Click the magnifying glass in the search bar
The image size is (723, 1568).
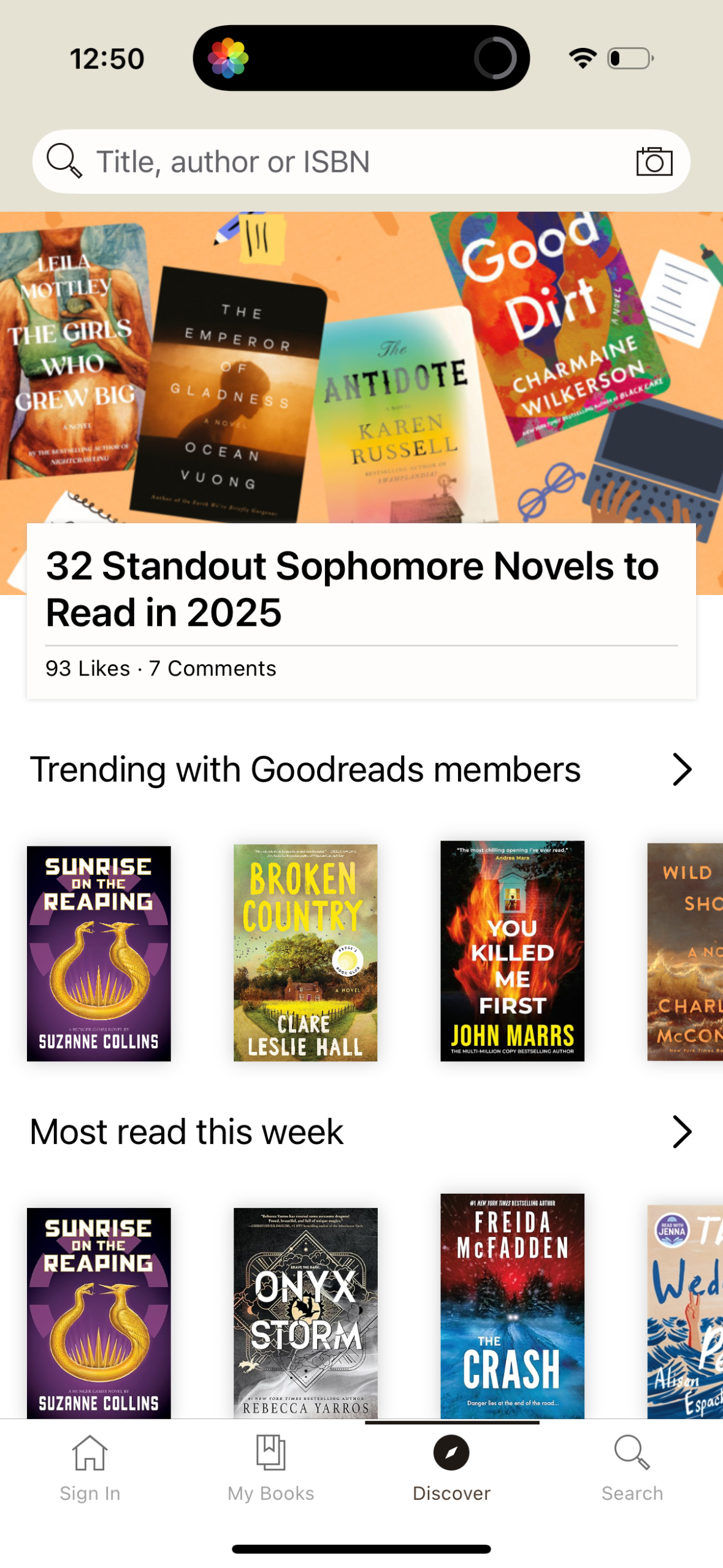click(x=62, y=161)
